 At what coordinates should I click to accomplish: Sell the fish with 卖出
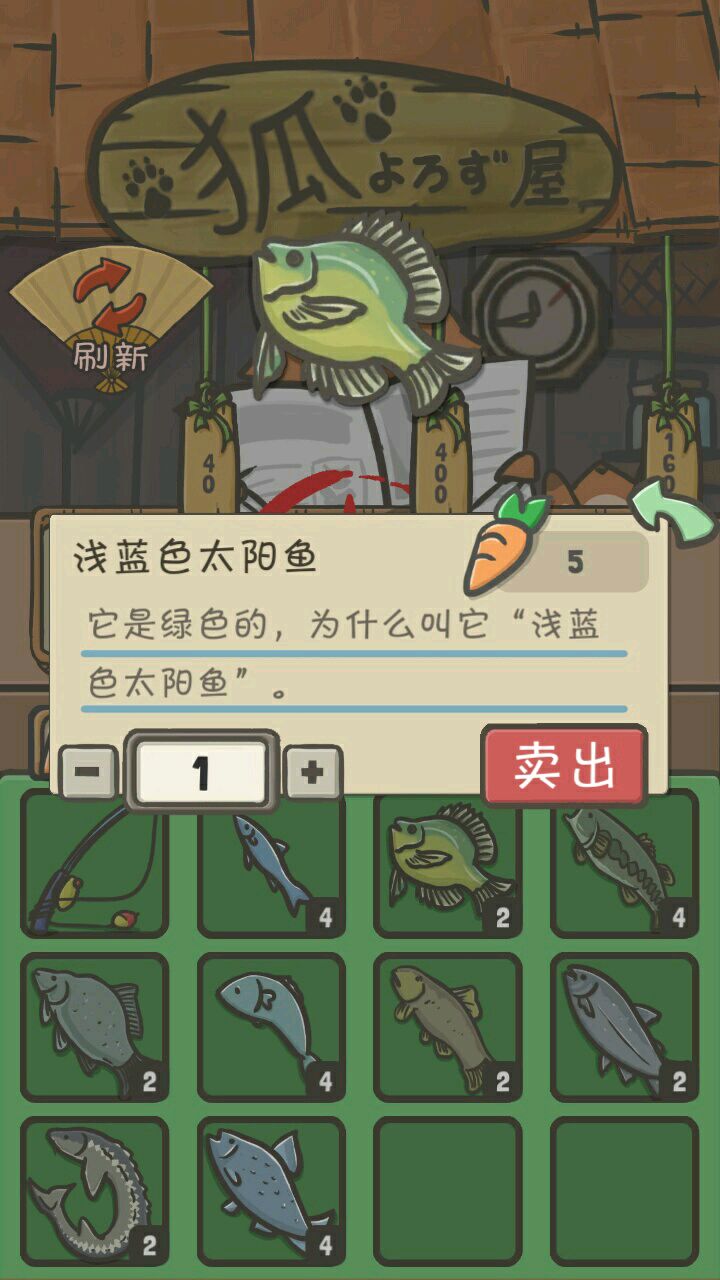click(x=564, y=766)
